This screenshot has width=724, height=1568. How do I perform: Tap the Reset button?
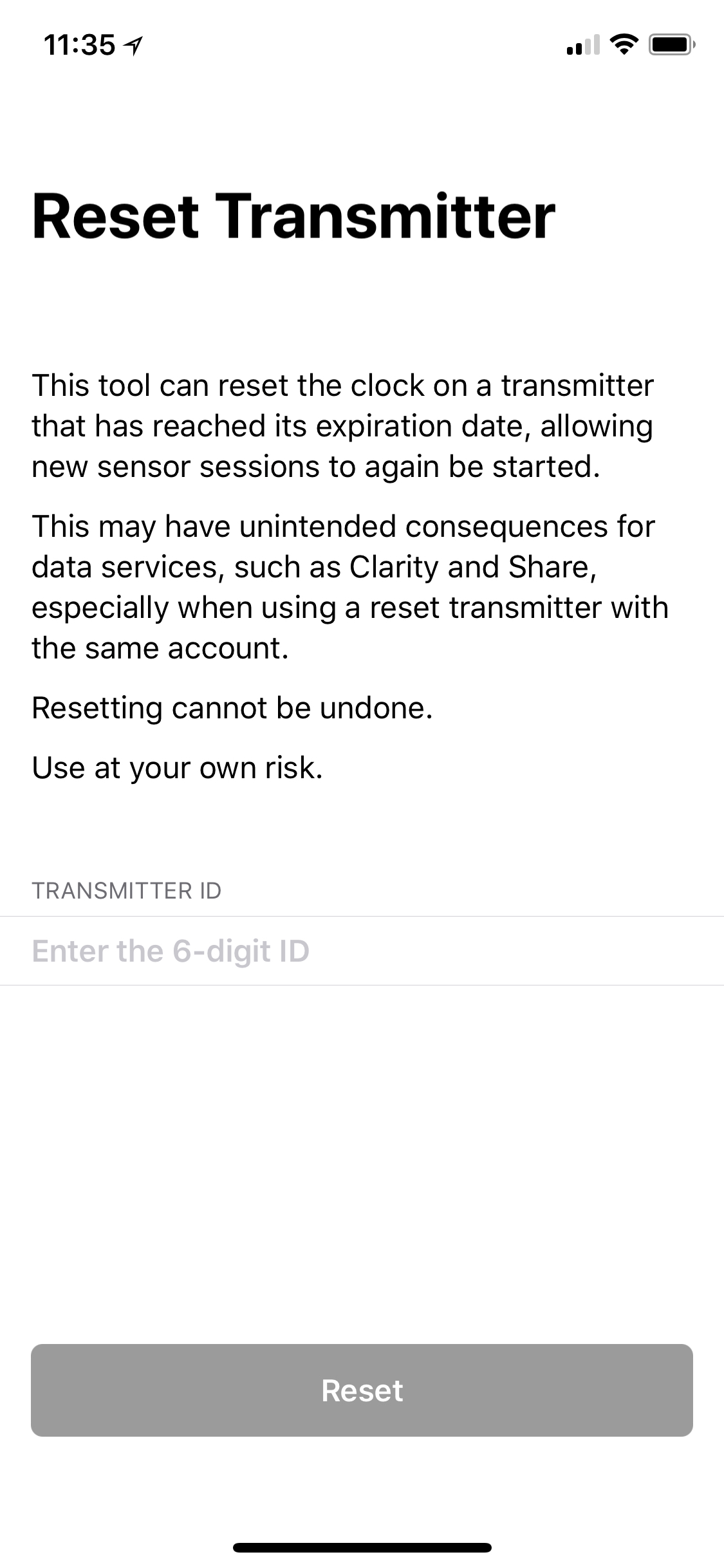(x=362, y=1390)
